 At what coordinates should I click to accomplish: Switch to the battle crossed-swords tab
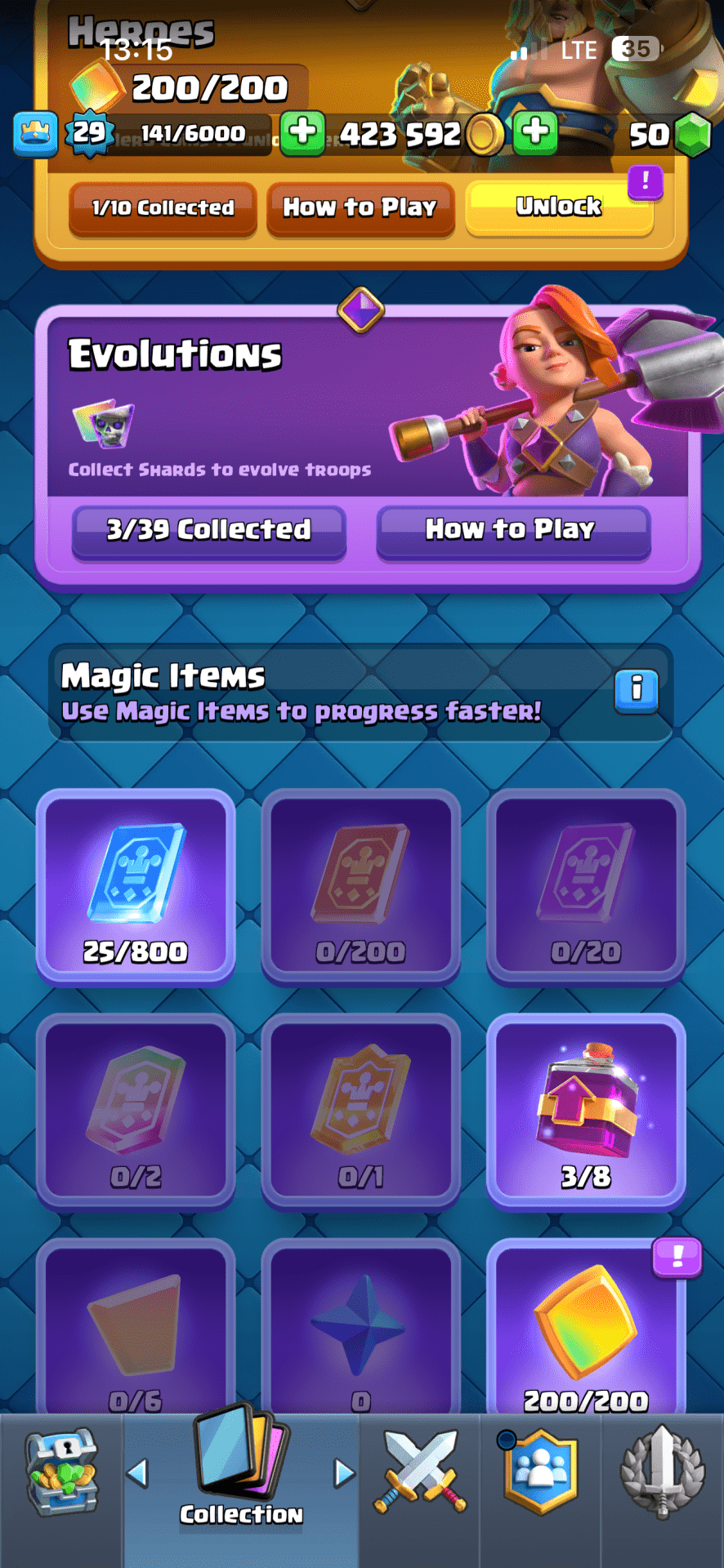click(420, 1474)
